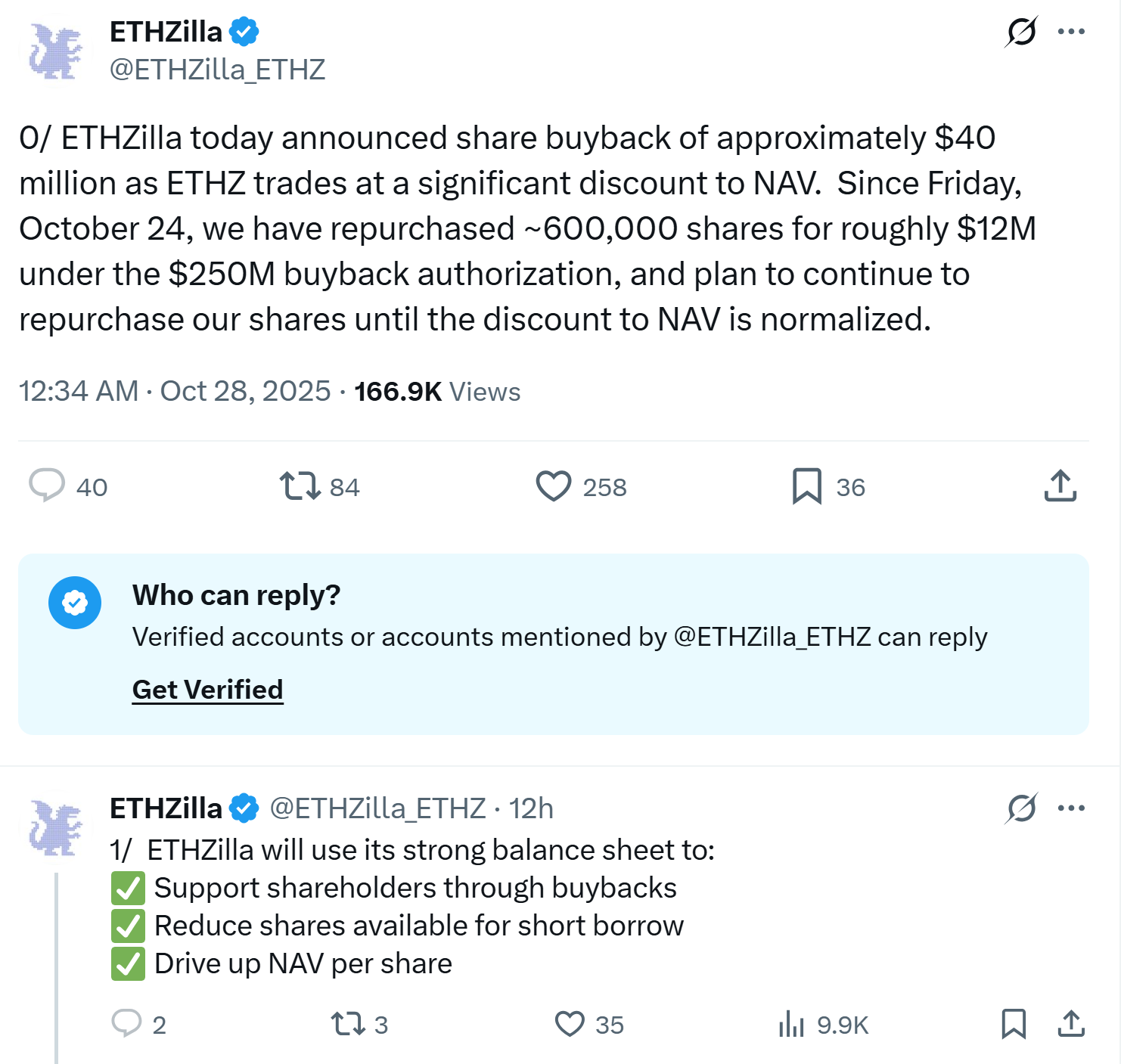Repost the main post with 84 reposts

click(300, 485)
